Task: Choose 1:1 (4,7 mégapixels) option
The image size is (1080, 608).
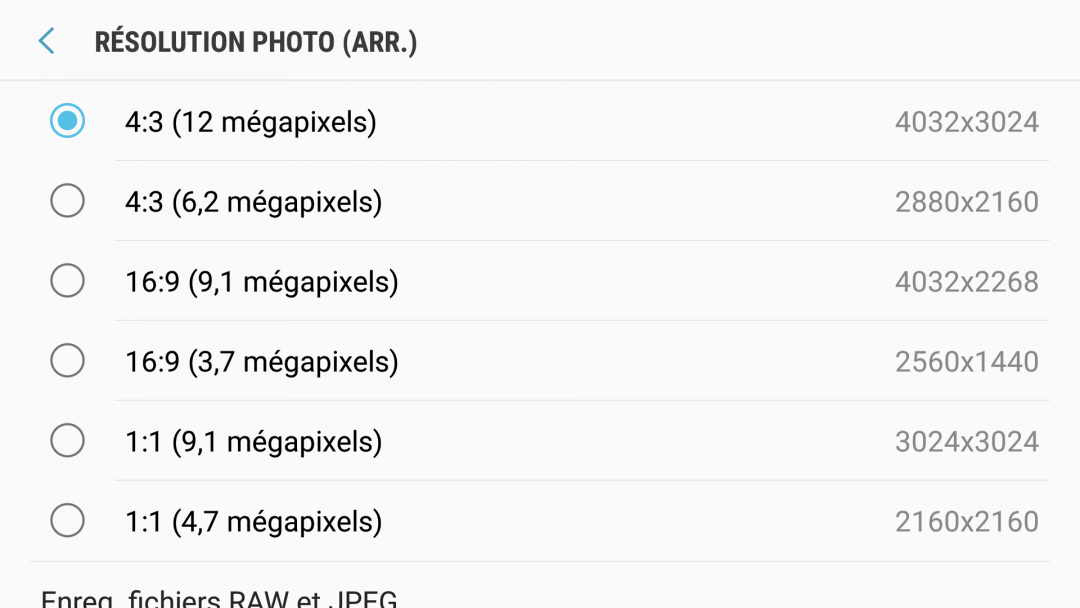Action: pos(67,521)
